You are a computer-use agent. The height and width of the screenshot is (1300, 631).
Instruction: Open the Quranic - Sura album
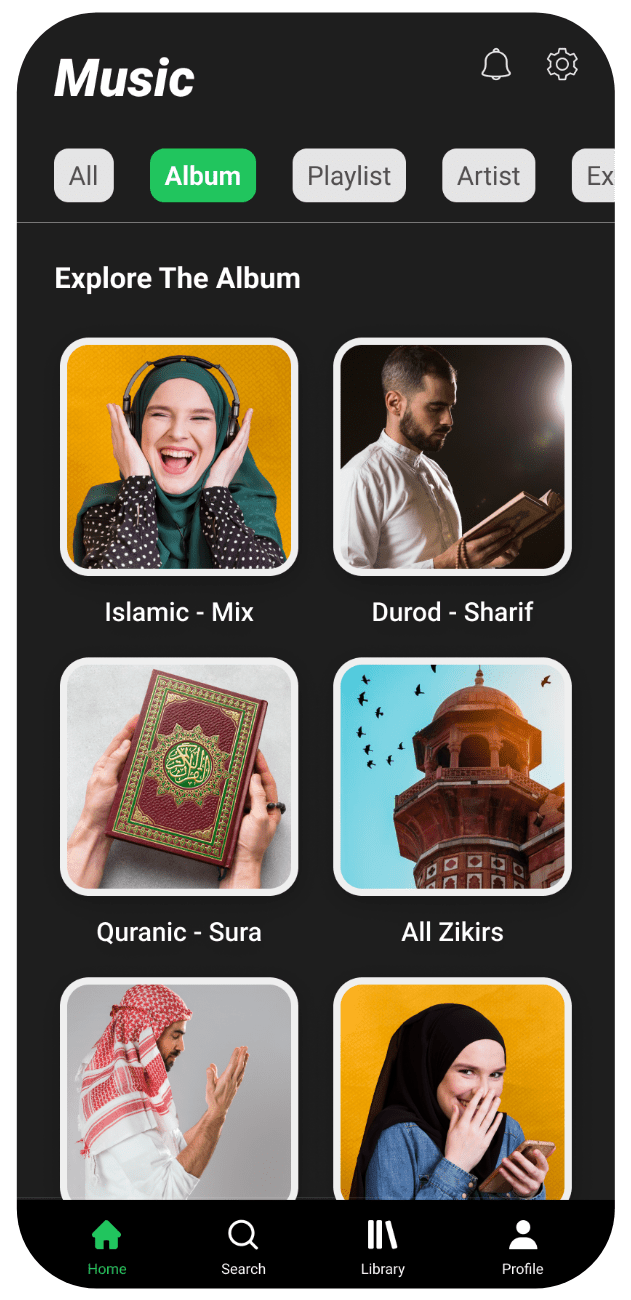[x=179, y=776]
